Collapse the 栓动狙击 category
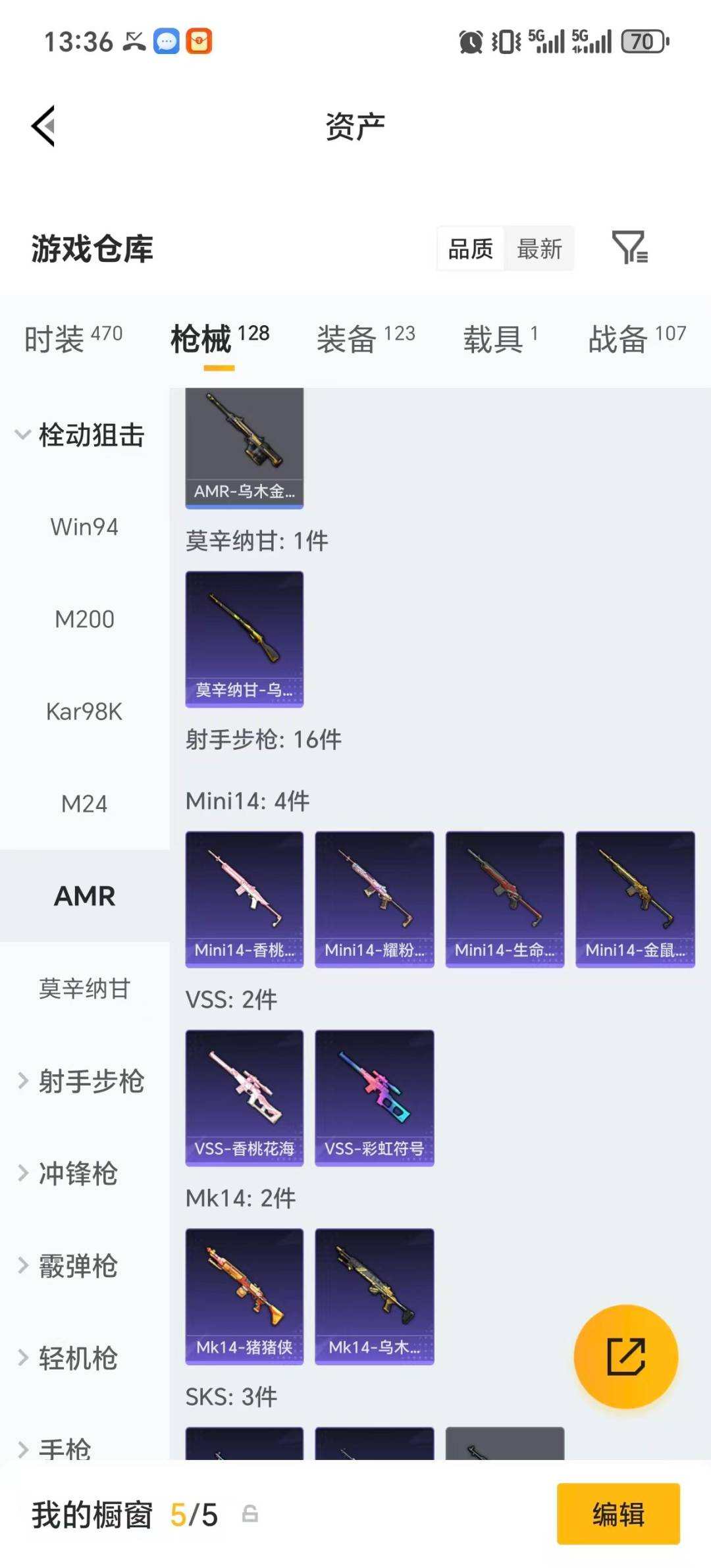Viewport: 711px width, 1568px height. pos(92,434)
